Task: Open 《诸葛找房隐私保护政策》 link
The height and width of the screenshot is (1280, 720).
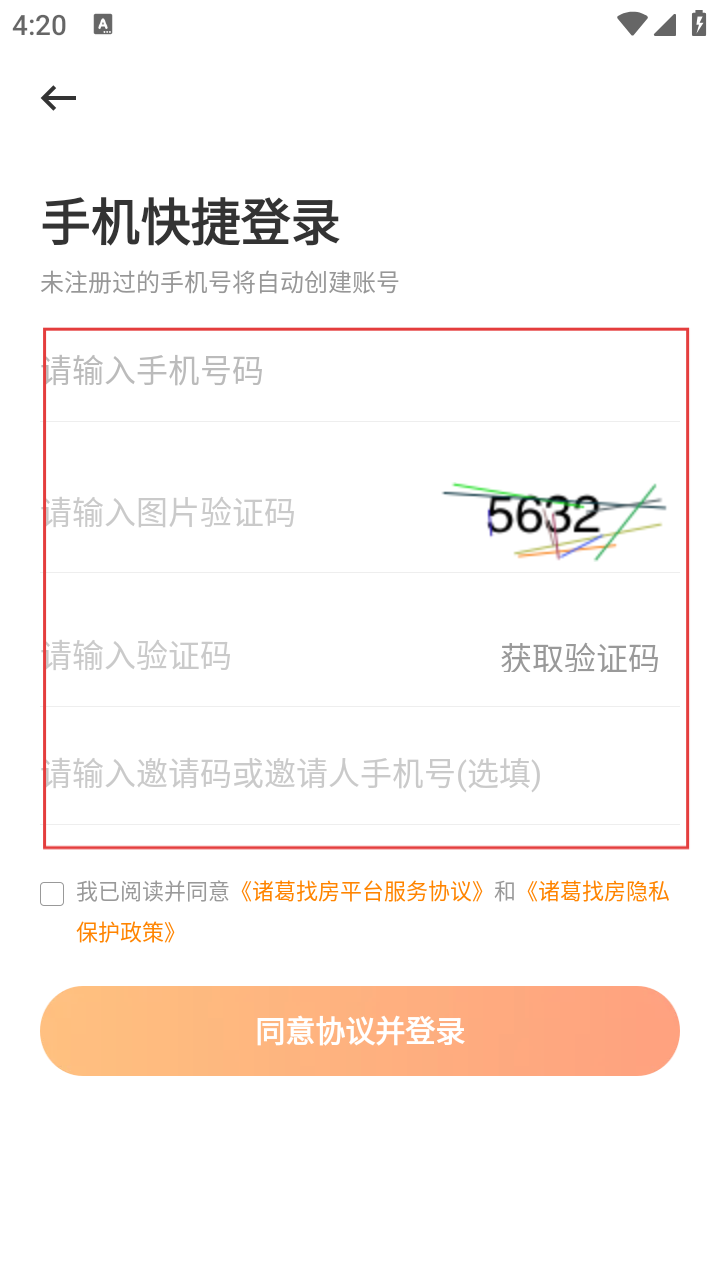Action: click(596, 892)
